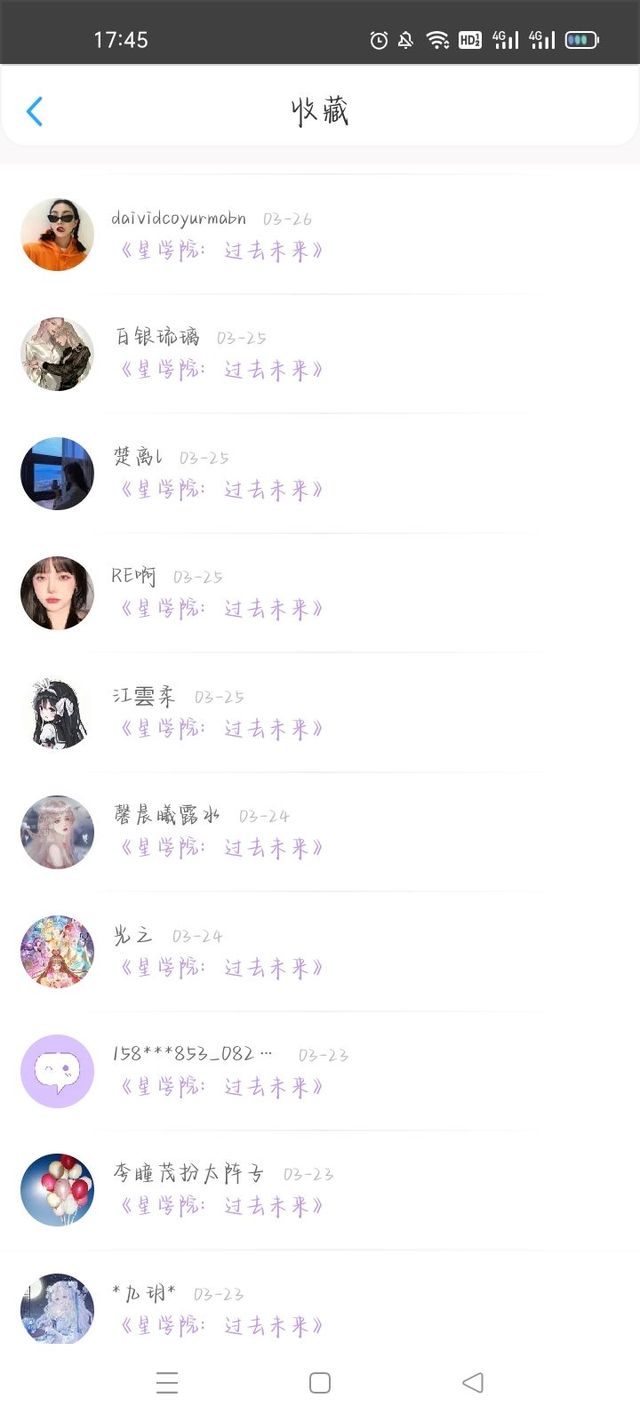Tap the system back triangle
The height and width of the screenshot is (1422, 640).
473,1383
